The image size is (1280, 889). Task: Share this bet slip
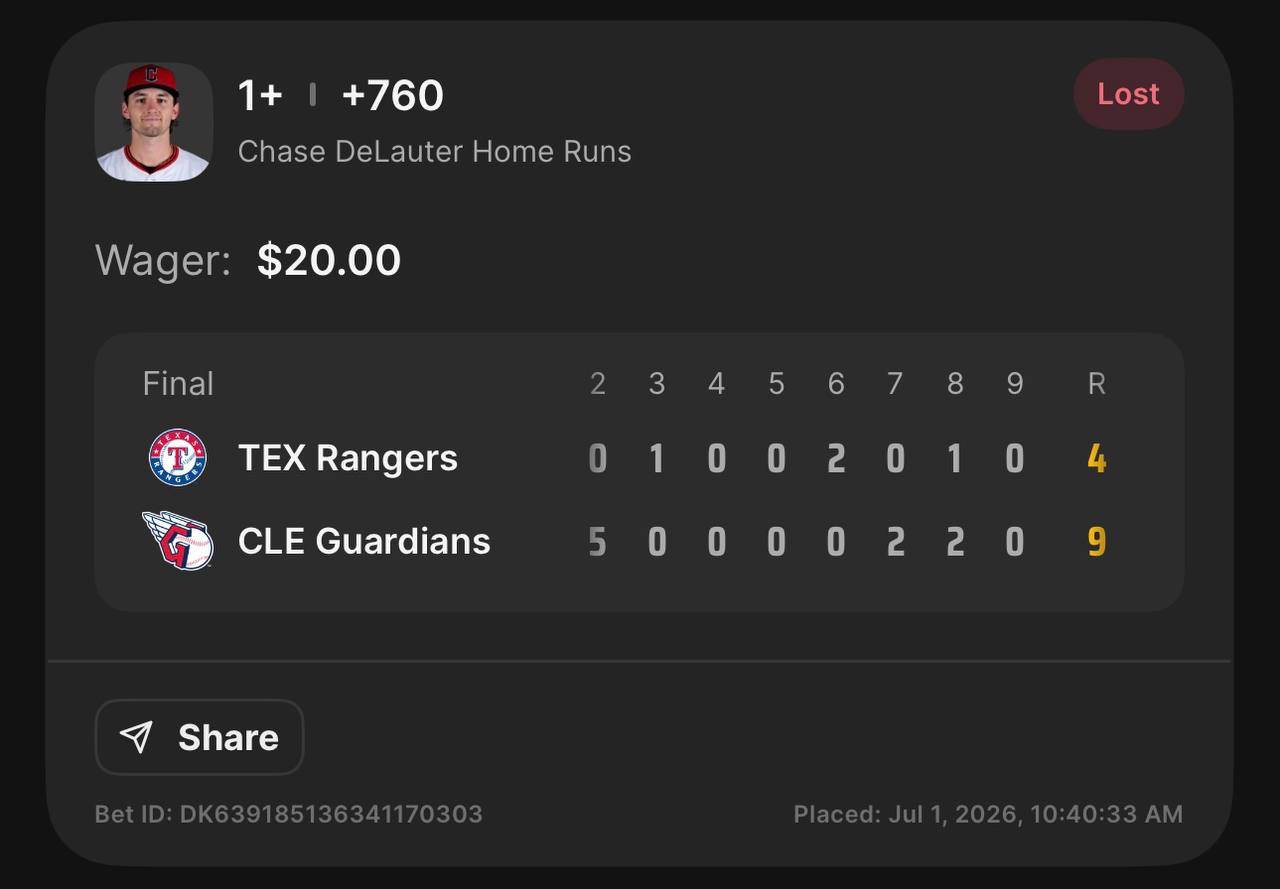(199, 737)
